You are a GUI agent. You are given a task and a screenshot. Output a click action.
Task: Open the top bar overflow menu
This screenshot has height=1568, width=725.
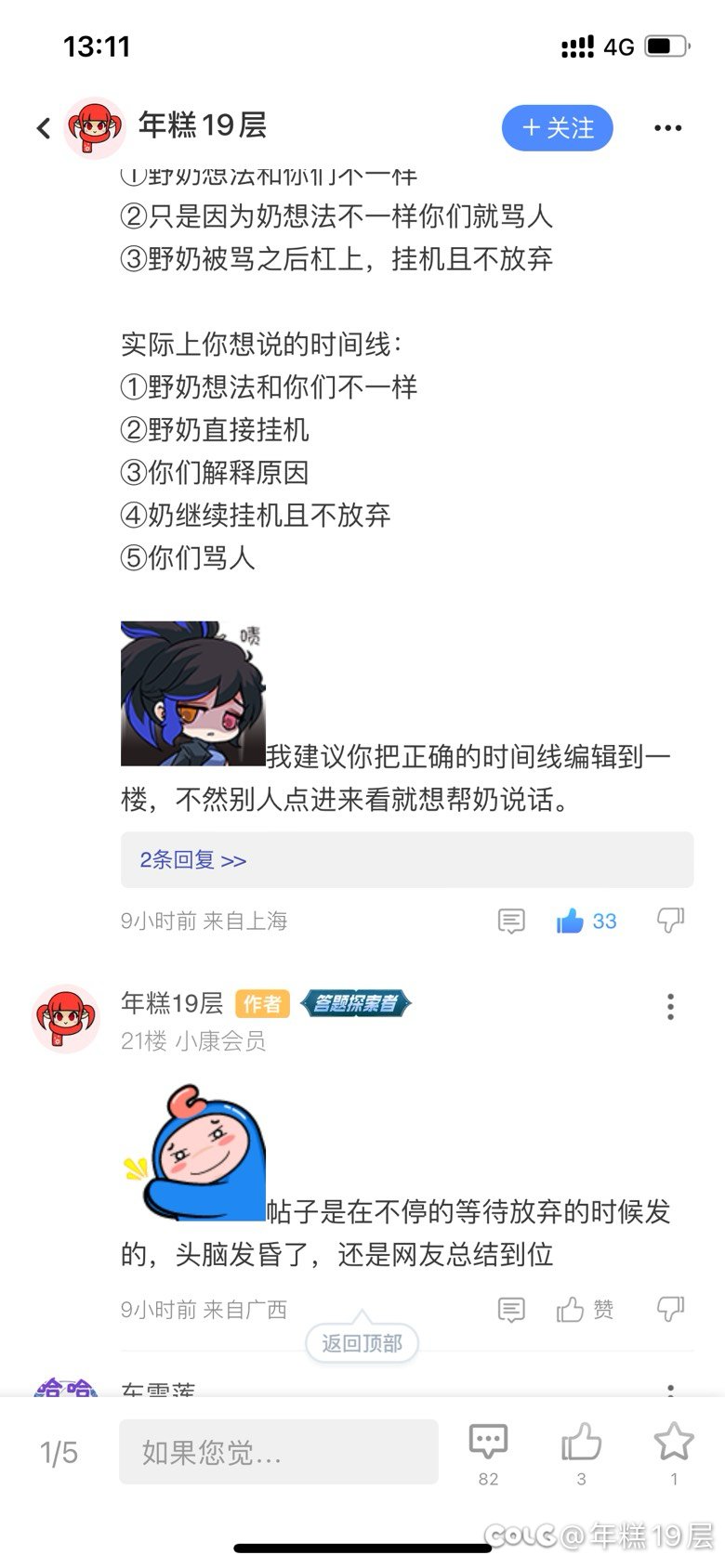667,128
